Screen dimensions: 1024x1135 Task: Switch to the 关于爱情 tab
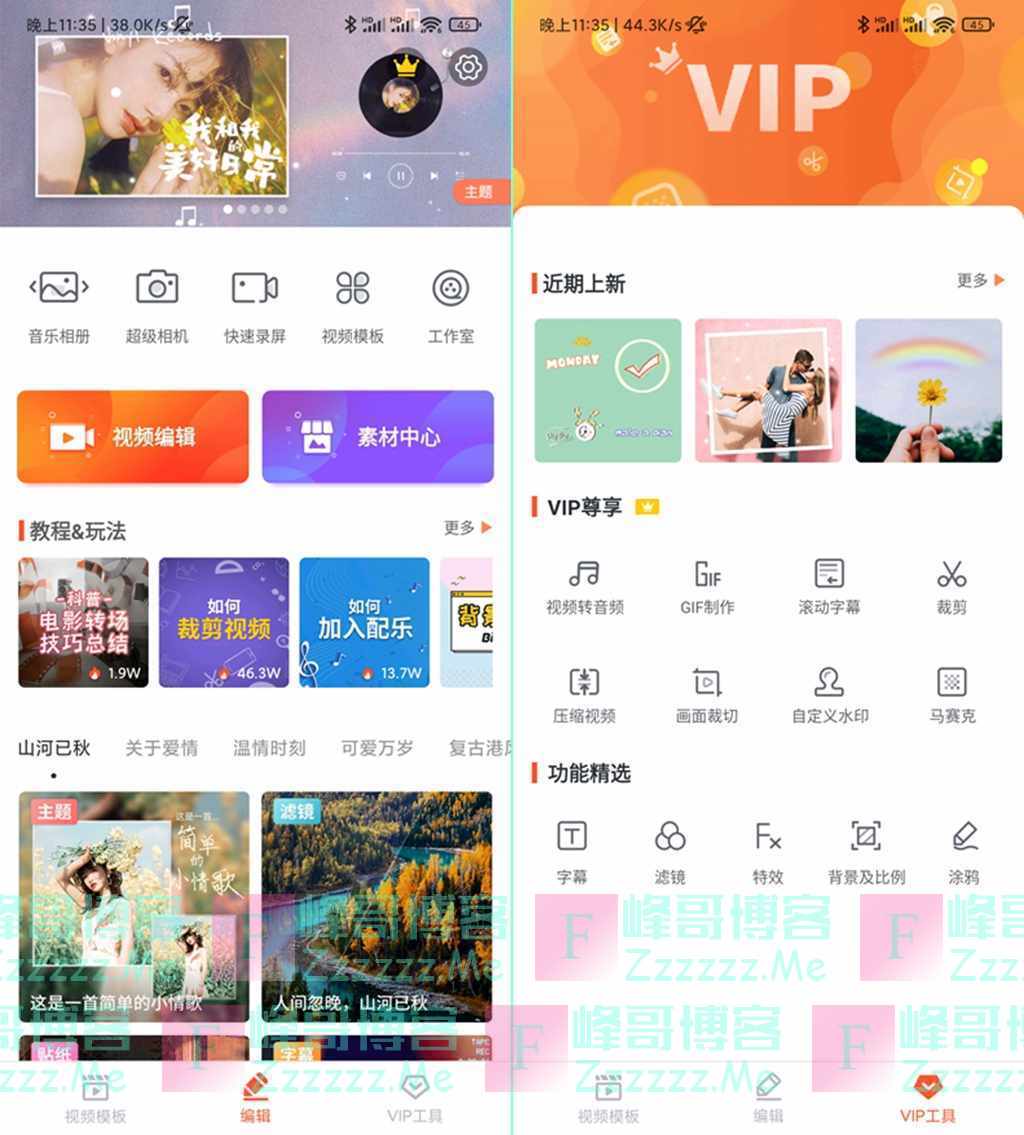click(161, 748)
